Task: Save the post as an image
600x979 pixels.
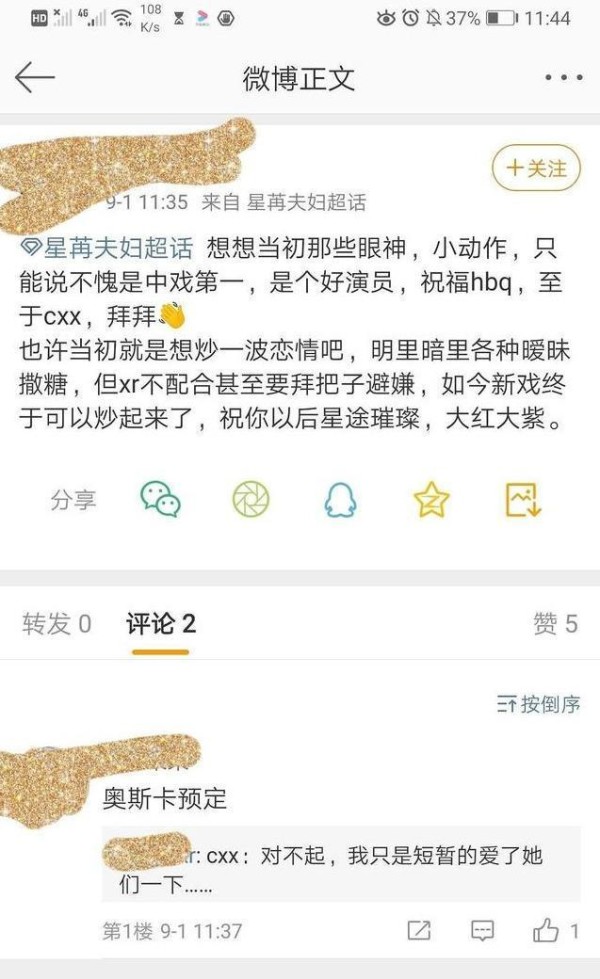Action: [523, 499]
